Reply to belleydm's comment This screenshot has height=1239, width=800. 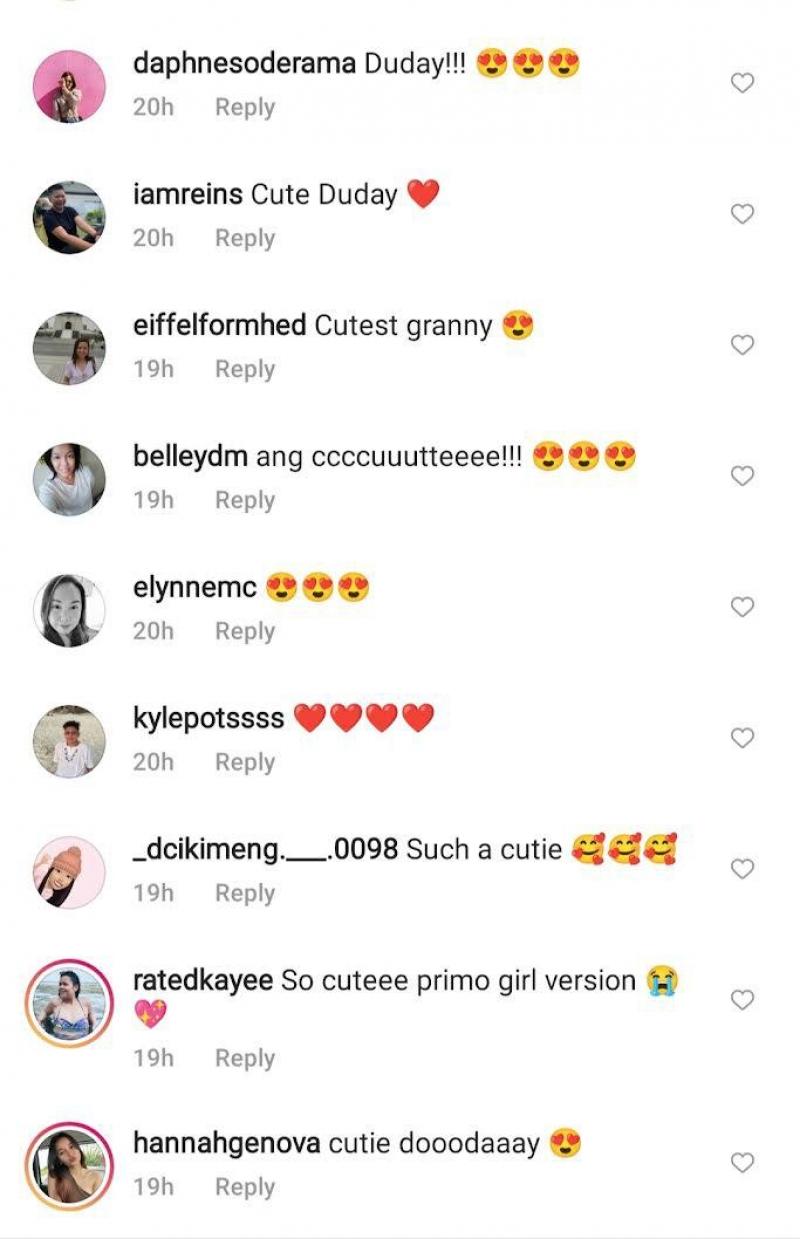click(244, 500)
